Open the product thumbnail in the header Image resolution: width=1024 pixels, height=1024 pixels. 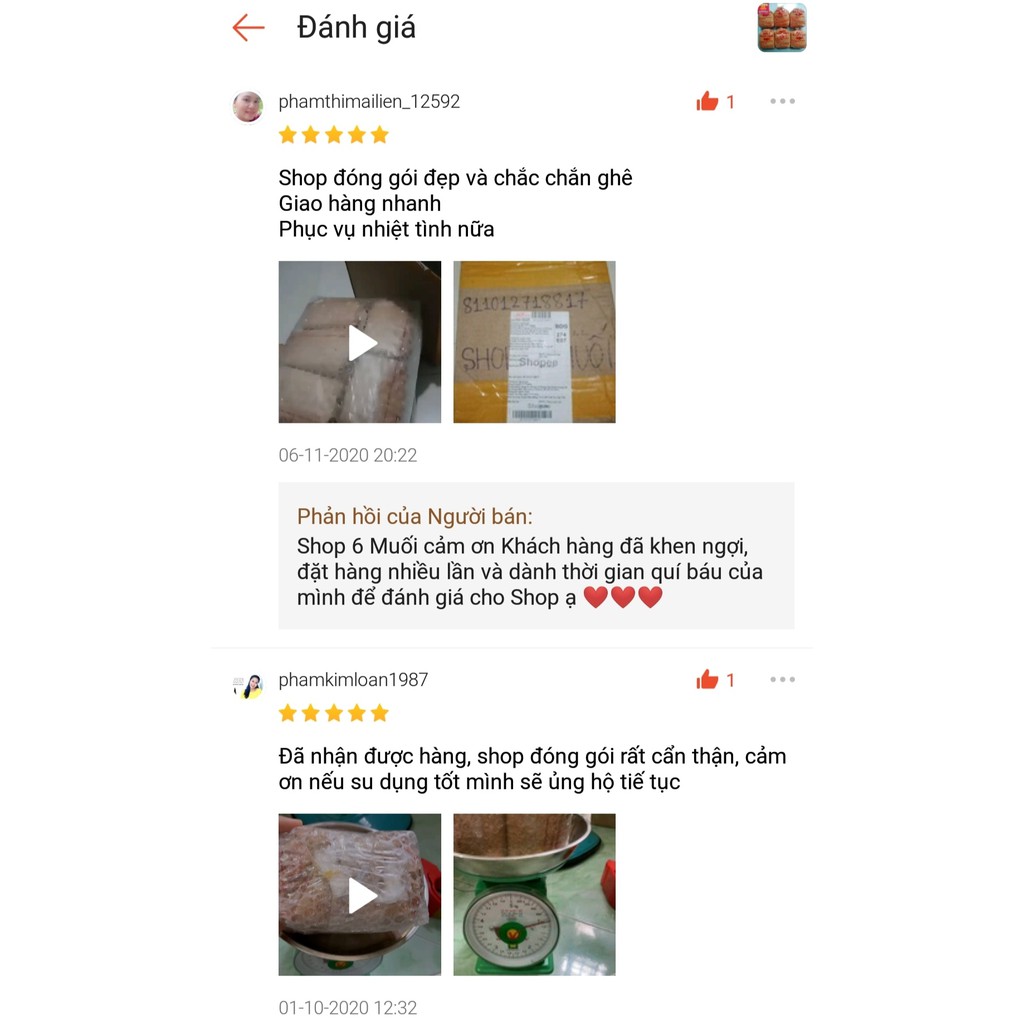pyautogui.click(x=781, y=28)
